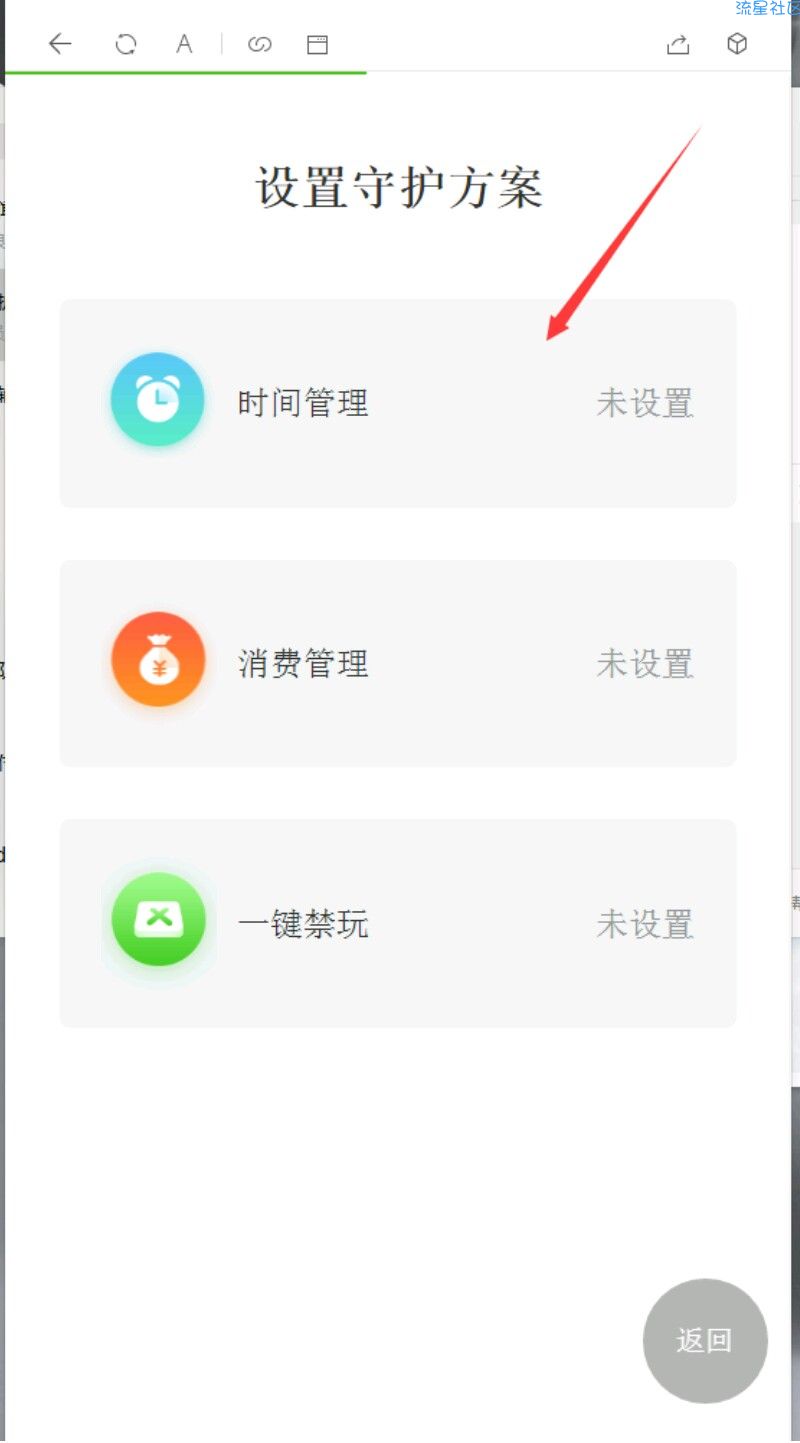Go back using the top arrow
This screenshot has height=1443, width=800.
click(60, 44)
